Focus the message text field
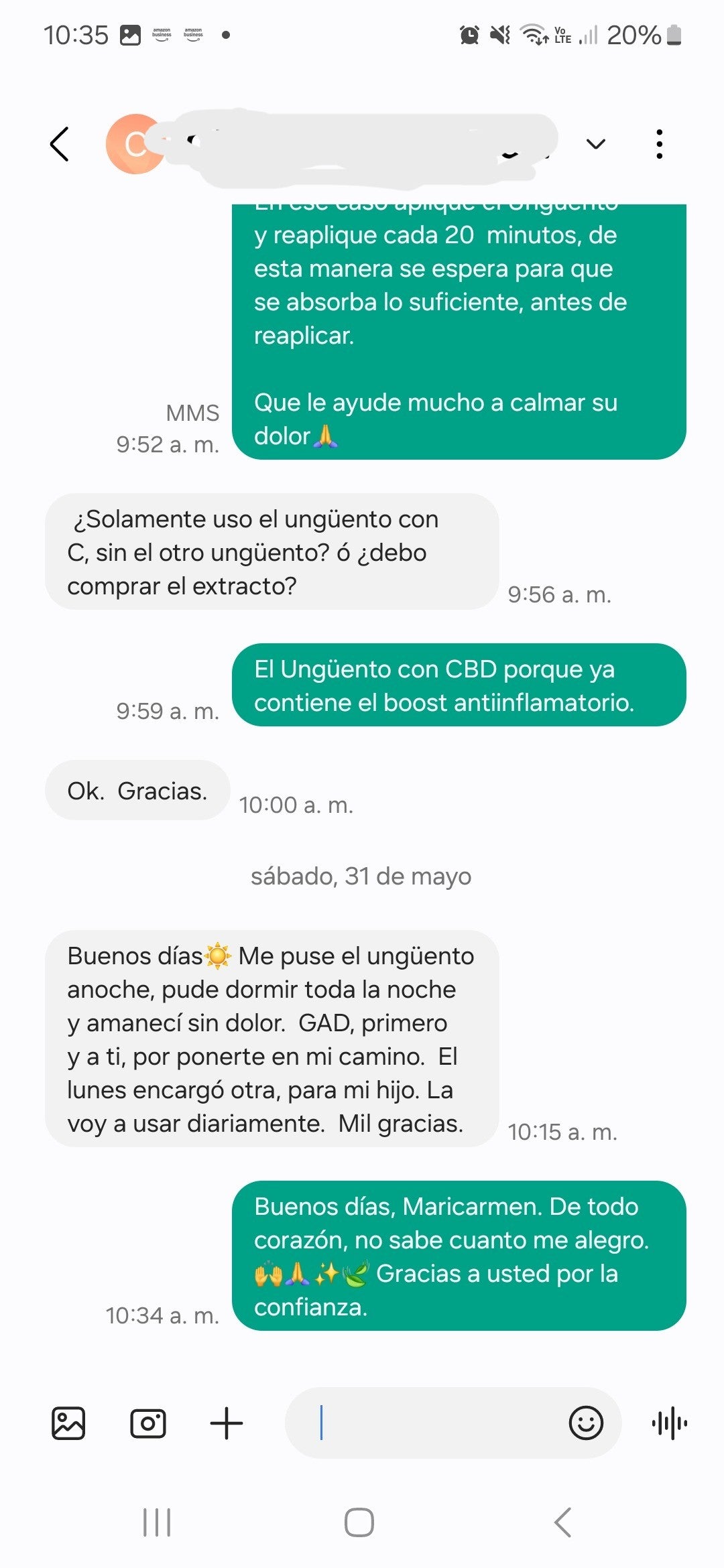The height and width of the screenshot is (1568, 724). [429, 1423]
